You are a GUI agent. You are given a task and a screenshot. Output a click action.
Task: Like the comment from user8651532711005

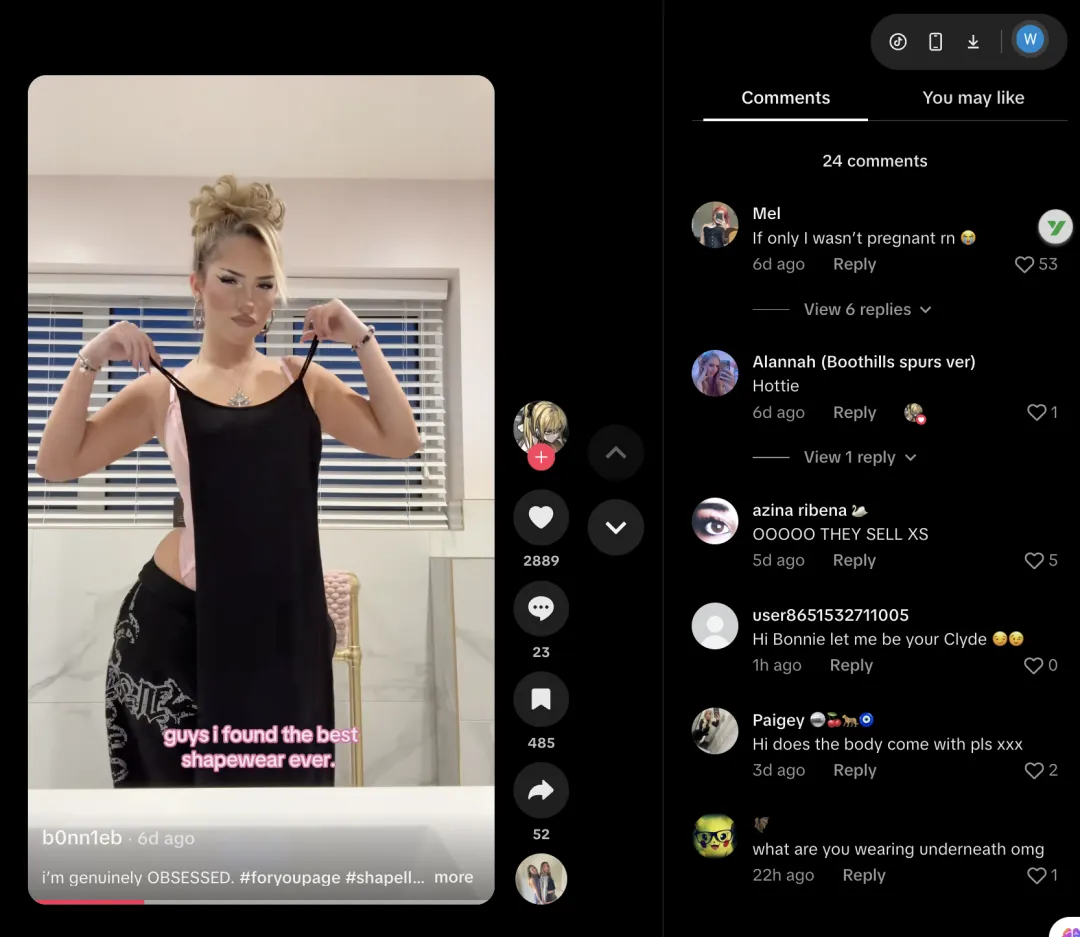tap(1033, 666)
